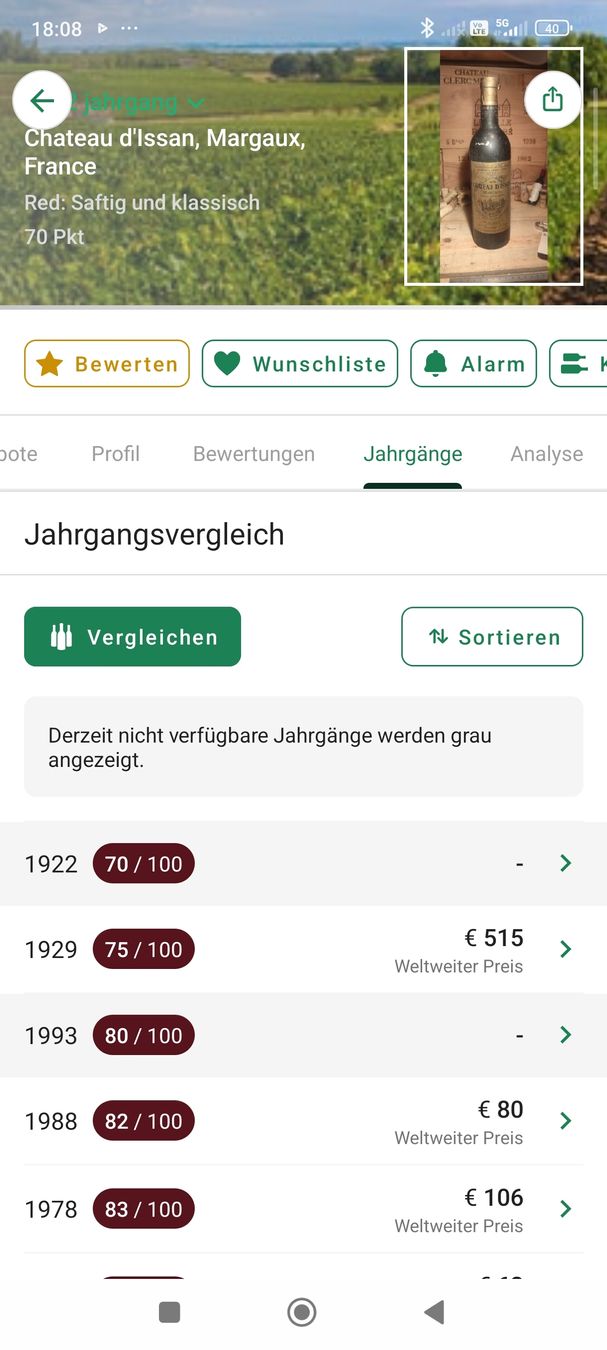Open the Jahrgang vintage dropdown
Screen dimensions: 607x1350
coord(140,102)
